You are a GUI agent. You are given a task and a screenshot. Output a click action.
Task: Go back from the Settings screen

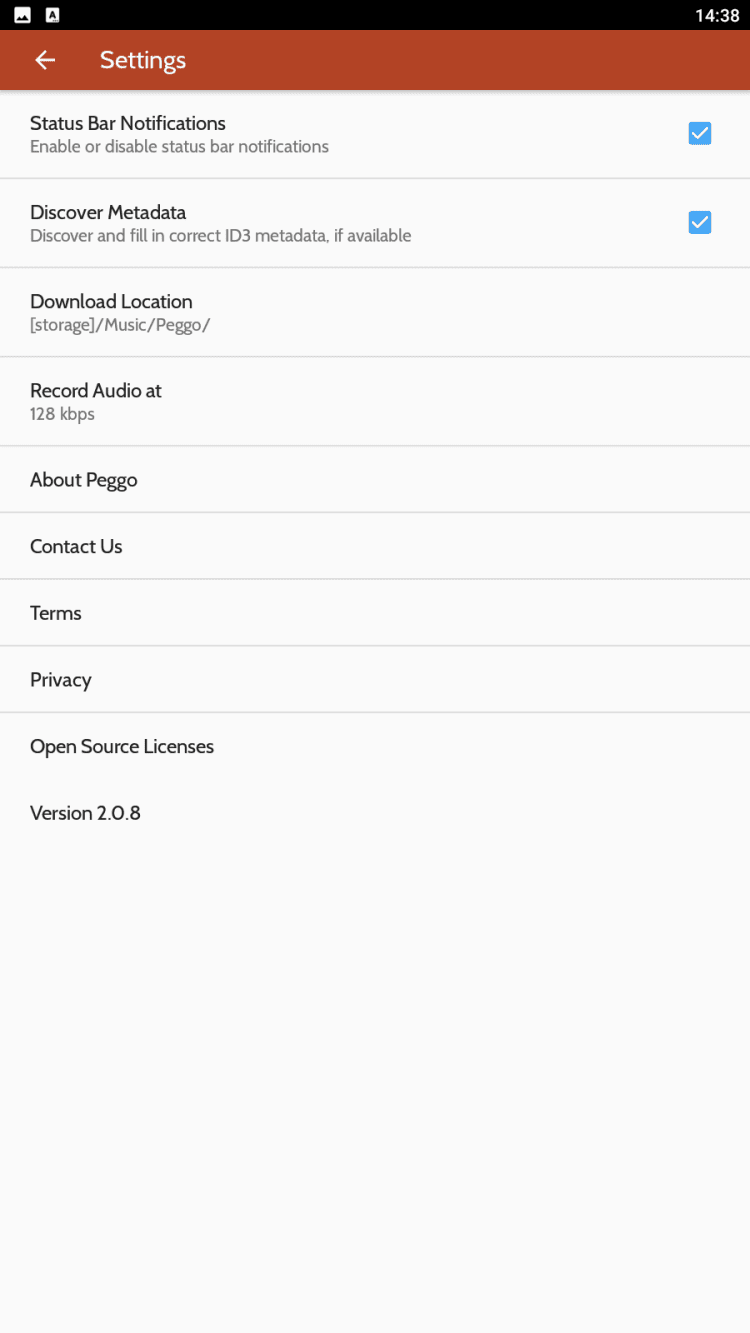coord(45,60)
